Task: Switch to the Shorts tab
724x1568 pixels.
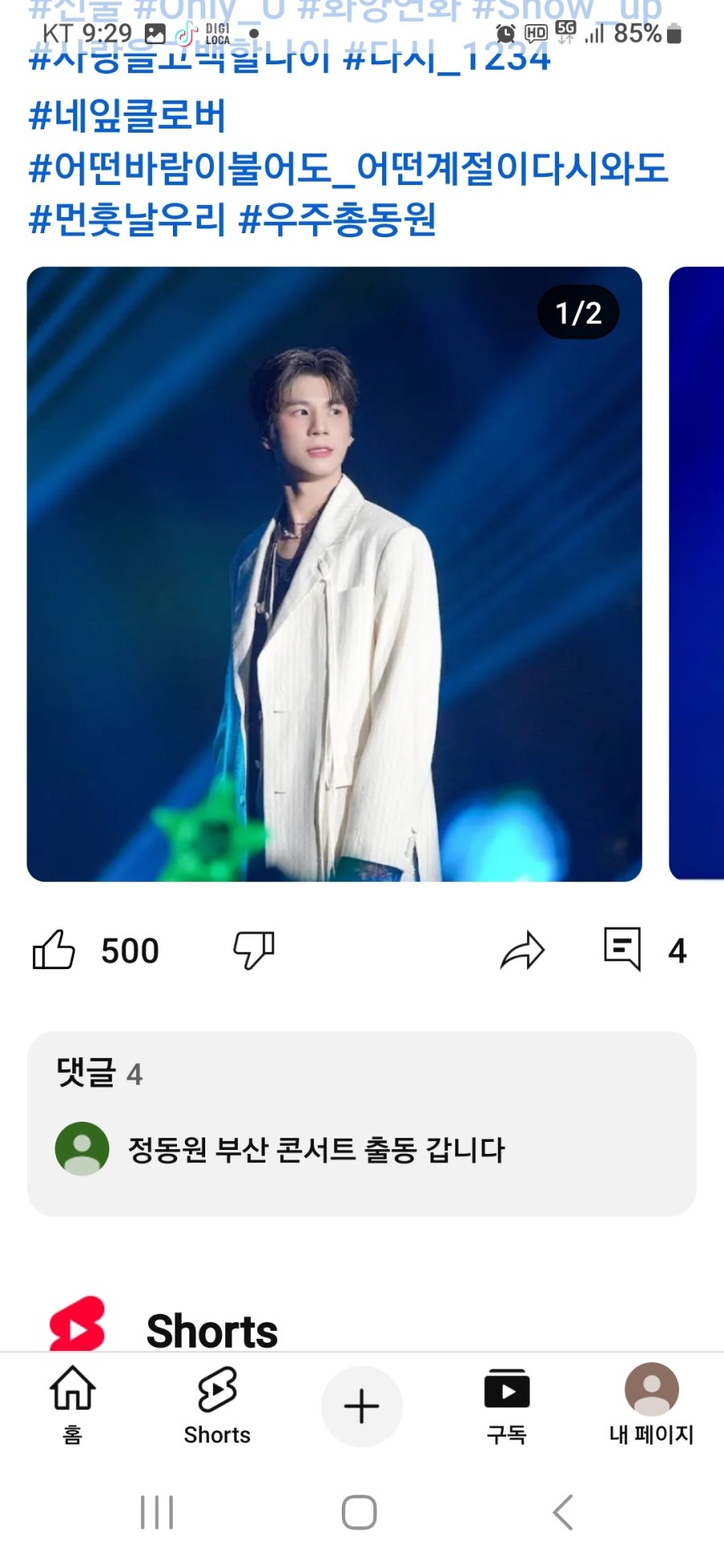Action: [217, 1404]
